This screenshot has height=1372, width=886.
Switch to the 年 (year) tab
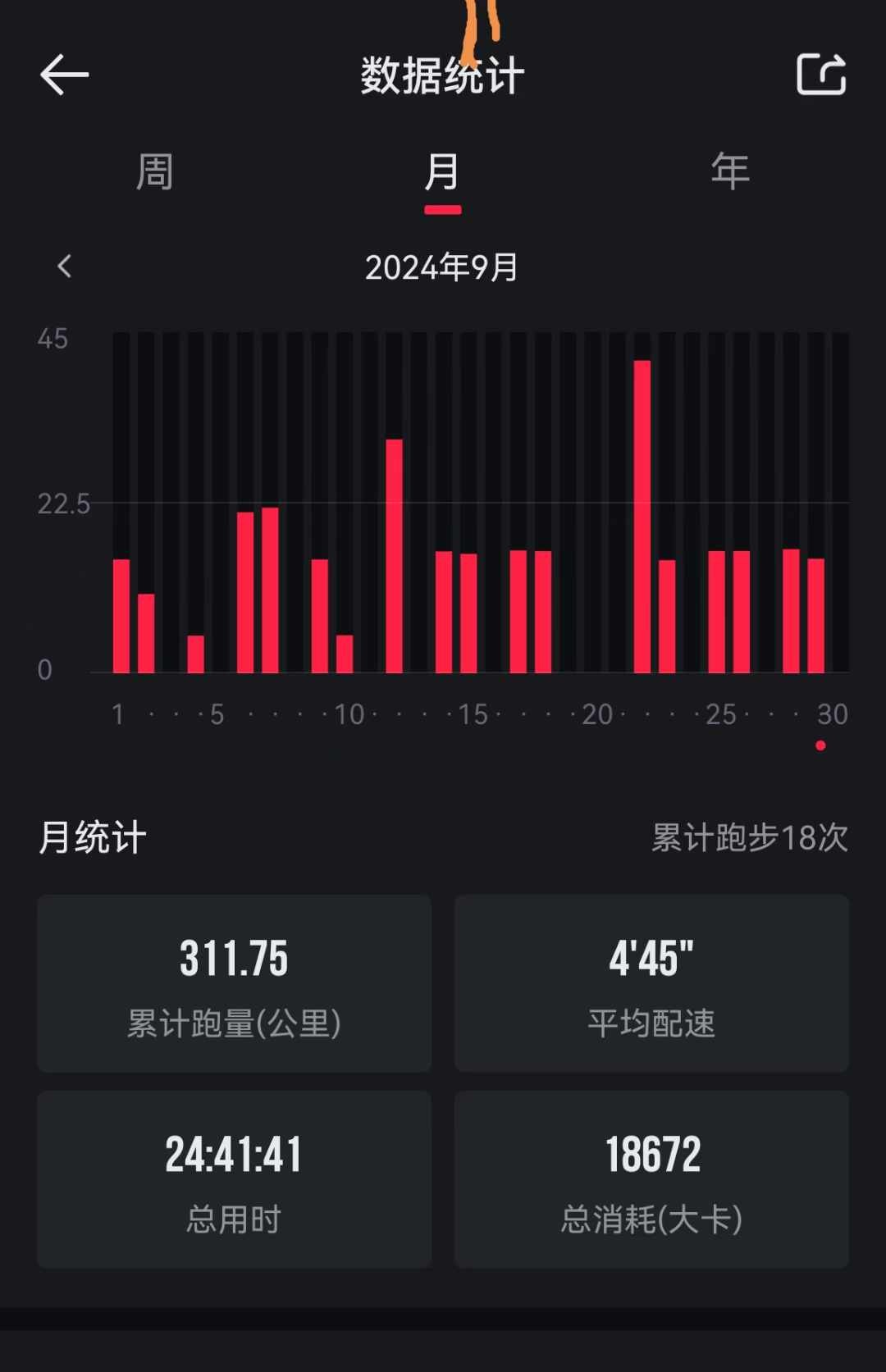[x=730, y=172]
